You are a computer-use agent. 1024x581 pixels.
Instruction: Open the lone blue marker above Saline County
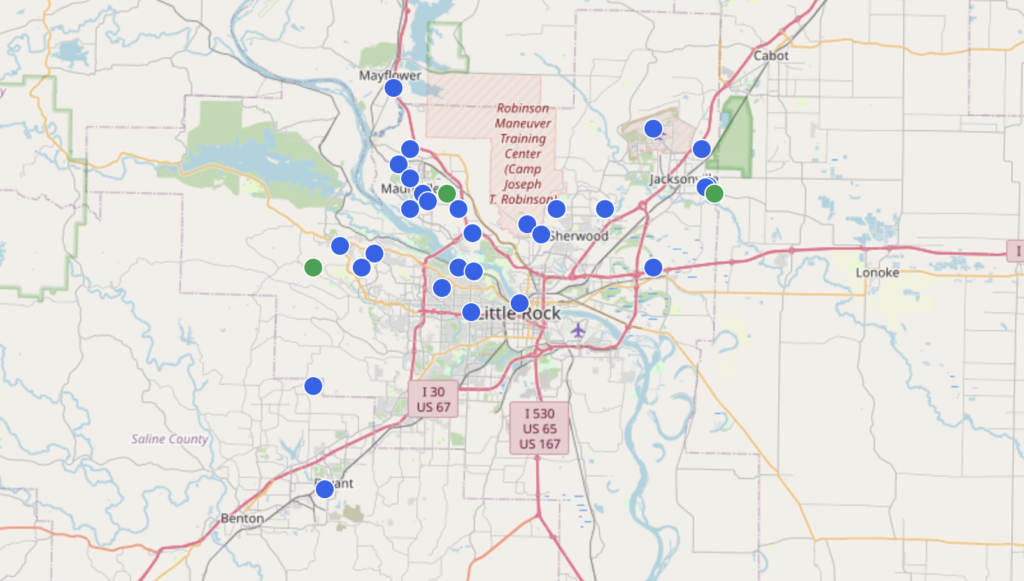[313, 386]
